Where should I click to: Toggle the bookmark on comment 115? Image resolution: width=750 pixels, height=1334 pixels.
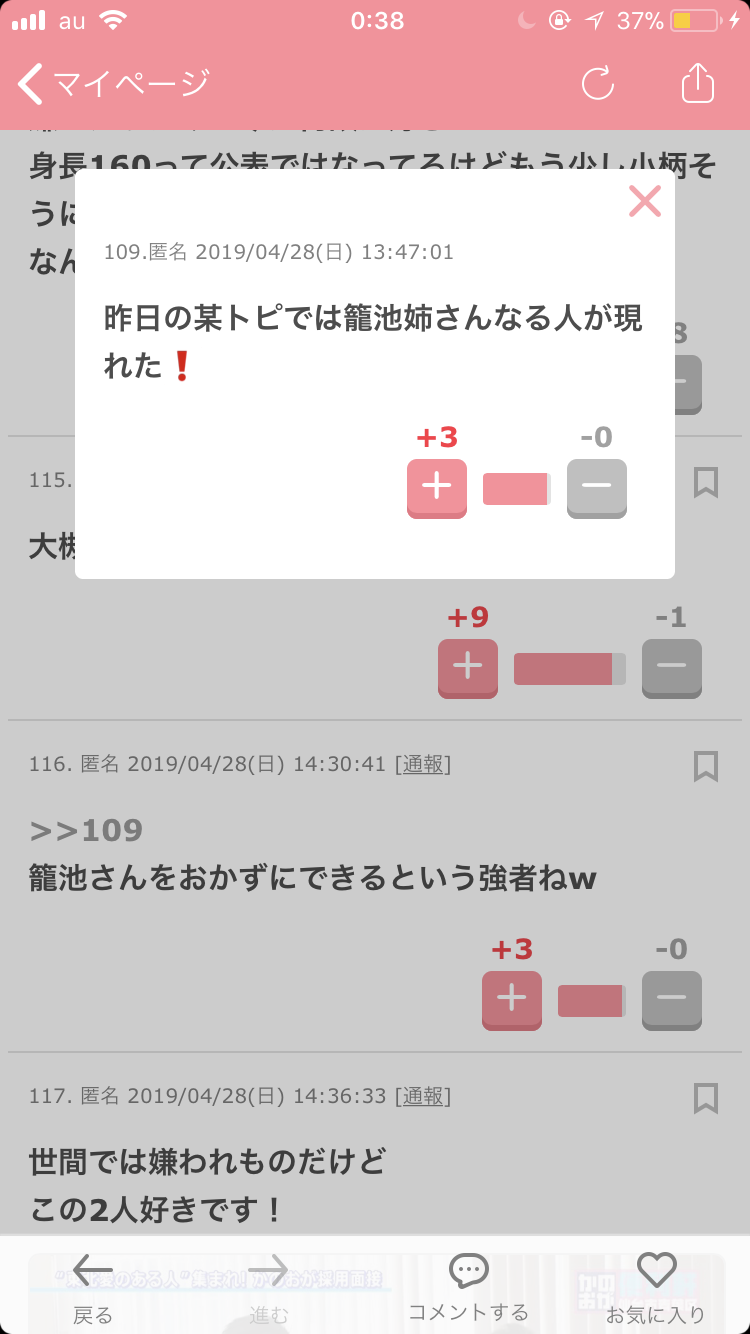[707, 483]
